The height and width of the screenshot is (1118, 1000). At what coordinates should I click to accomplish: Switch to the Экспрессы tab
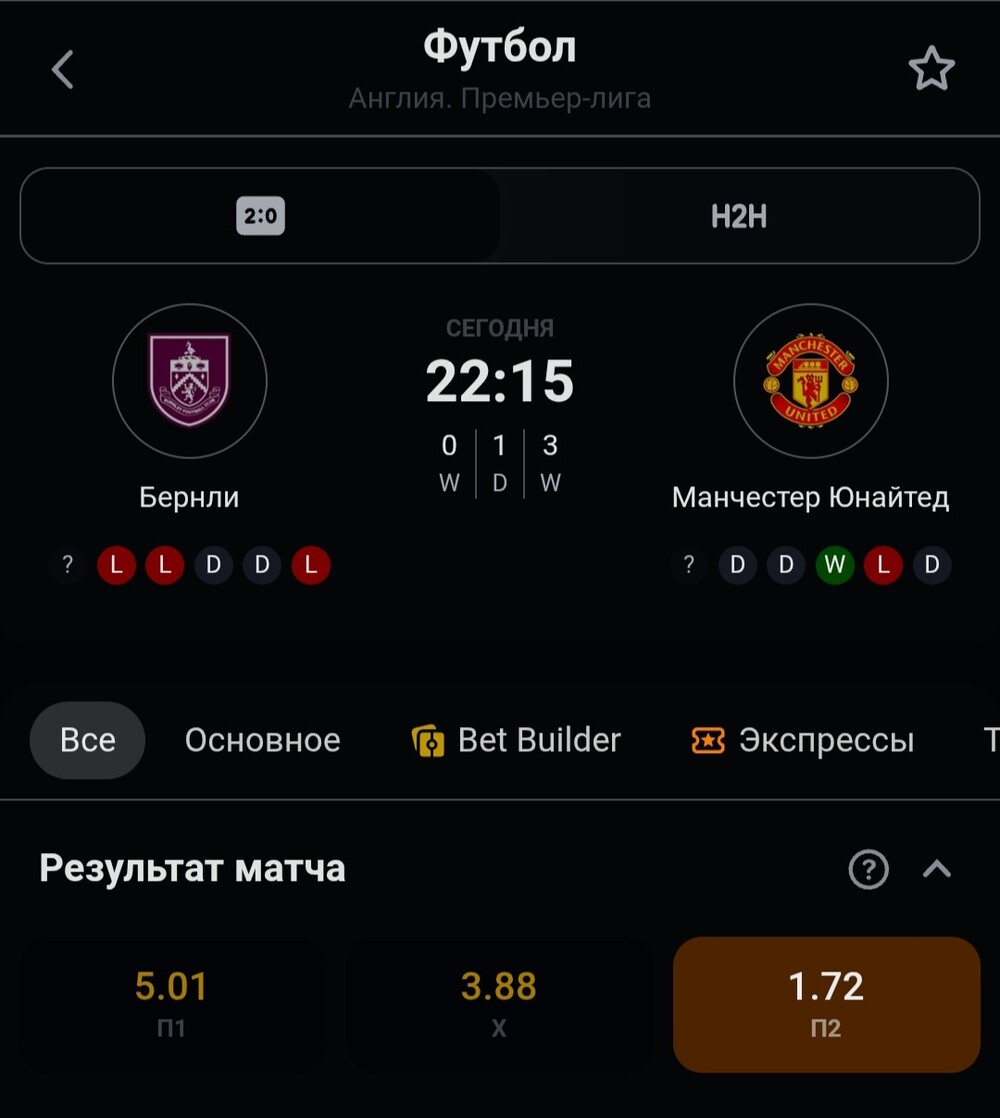pos(803,740)
